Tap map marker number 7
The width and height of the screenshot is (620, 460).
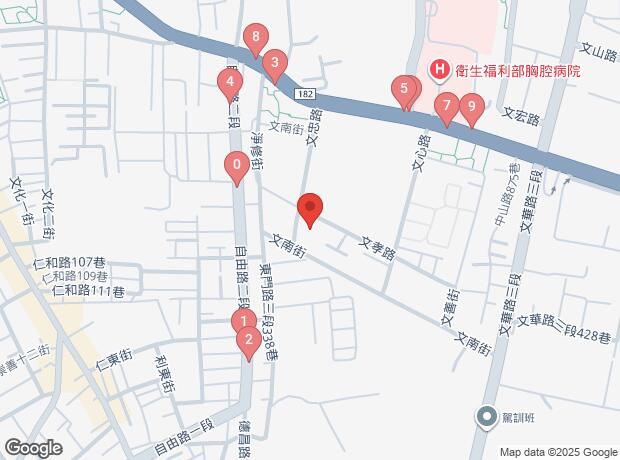447,110
